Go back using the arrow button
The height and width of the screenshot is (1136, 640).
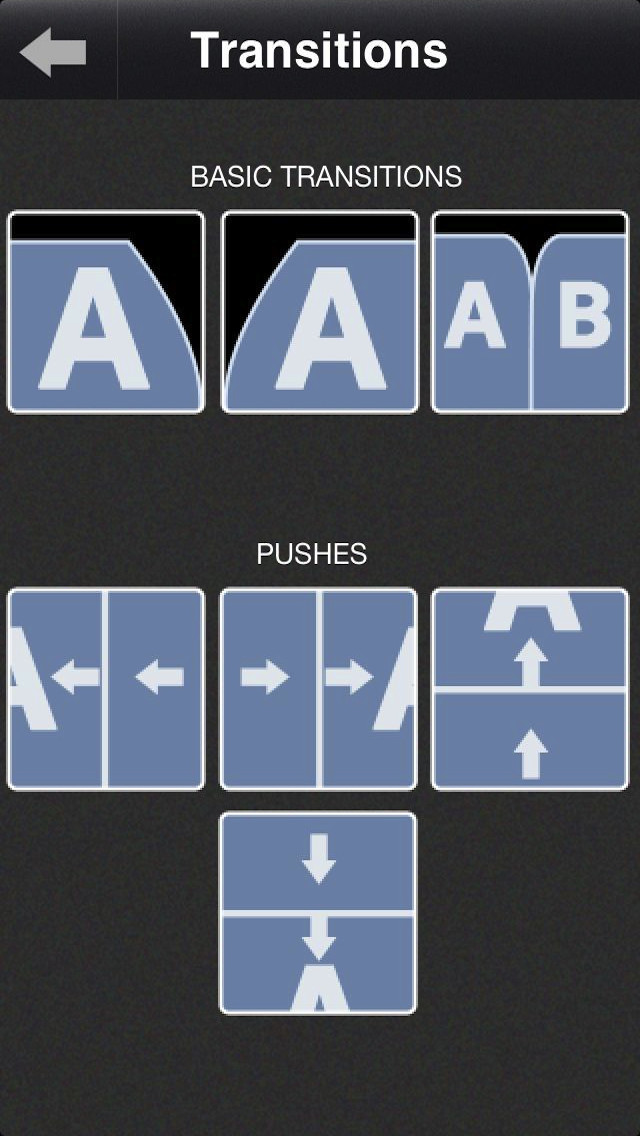53,51
